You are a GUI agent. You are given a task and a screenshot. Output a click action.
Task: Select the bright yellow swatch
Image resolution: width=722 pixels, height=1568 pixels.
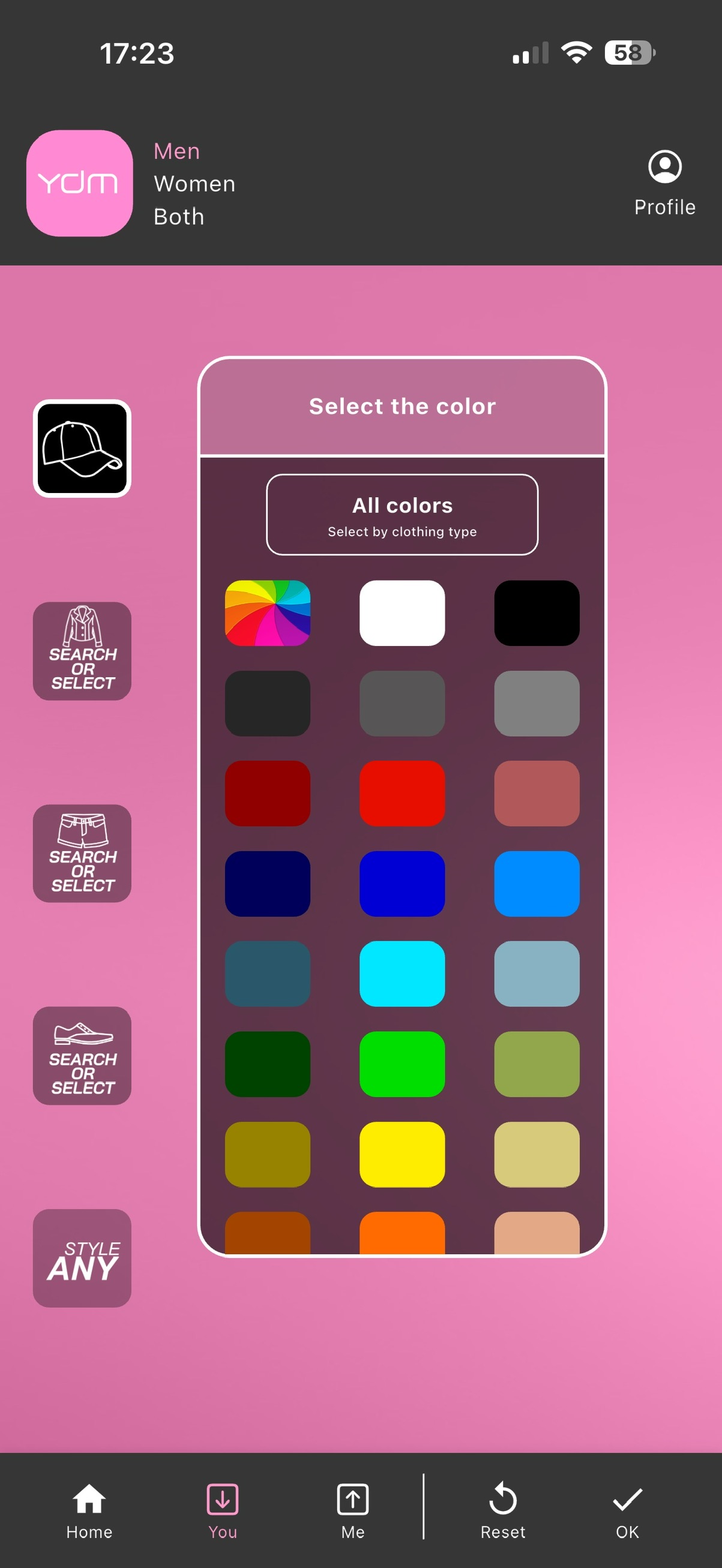(402, 1154)
